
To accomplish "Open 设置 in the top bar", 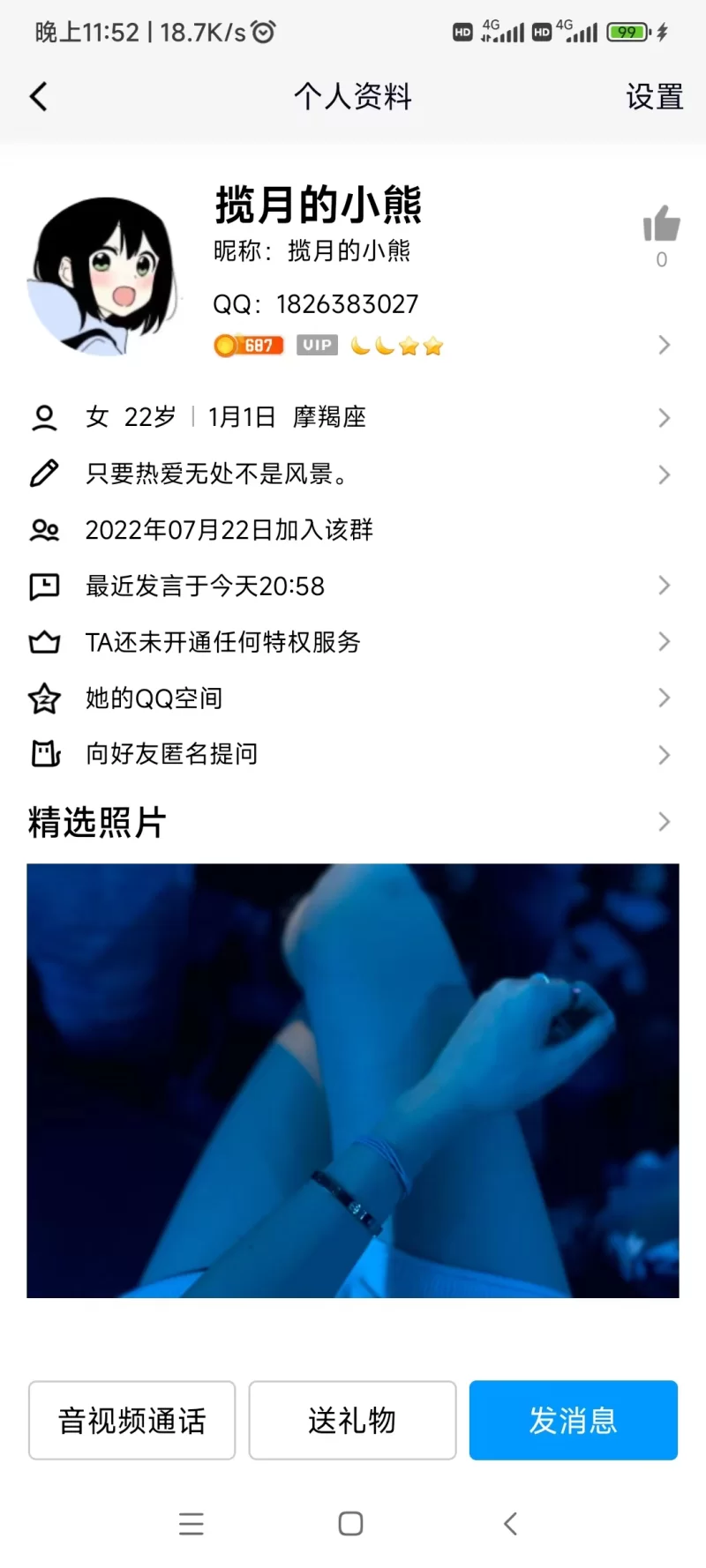I will point(654,96).
